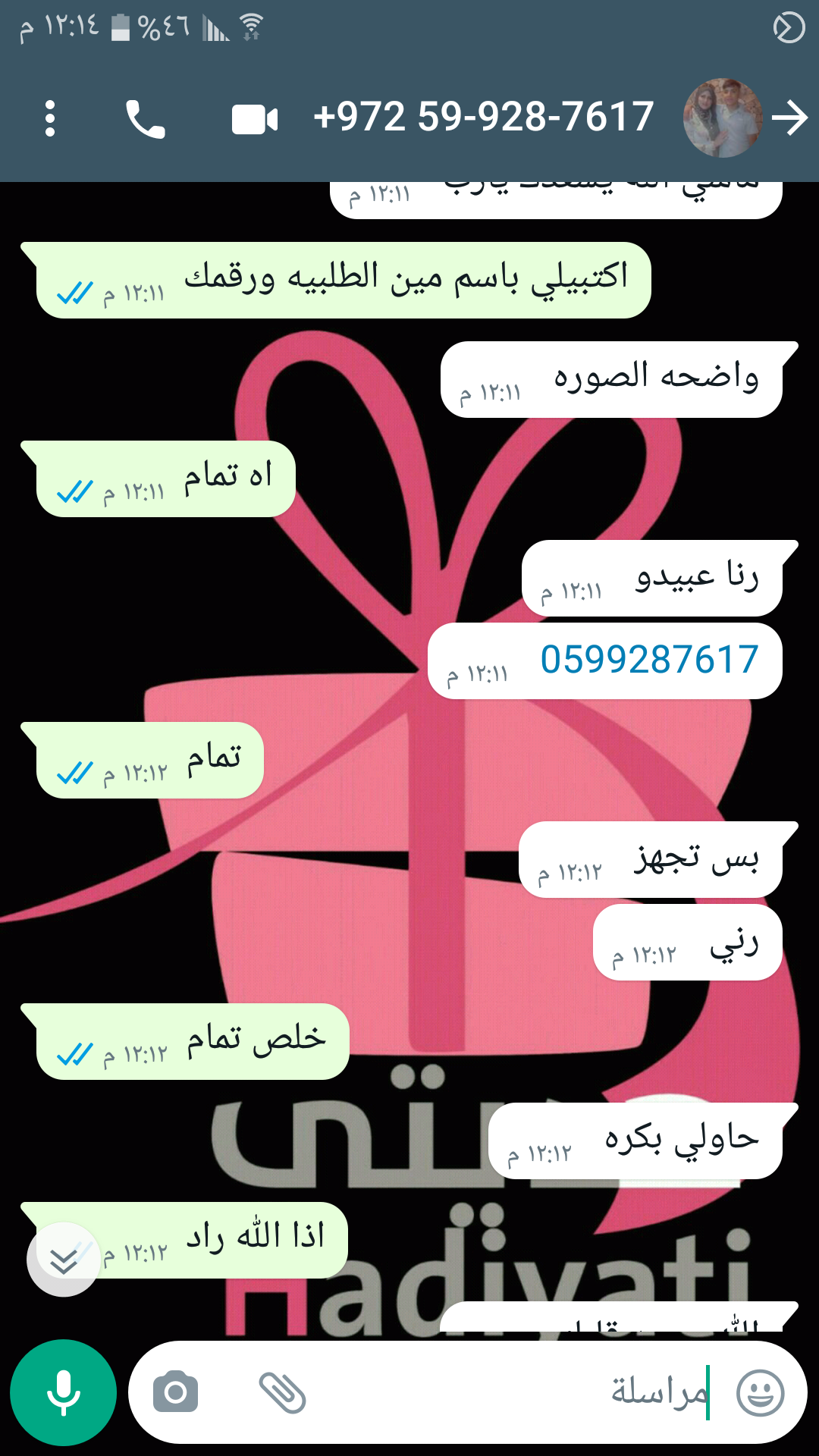Attach a file using the paperclip icon

(282, 1392)
